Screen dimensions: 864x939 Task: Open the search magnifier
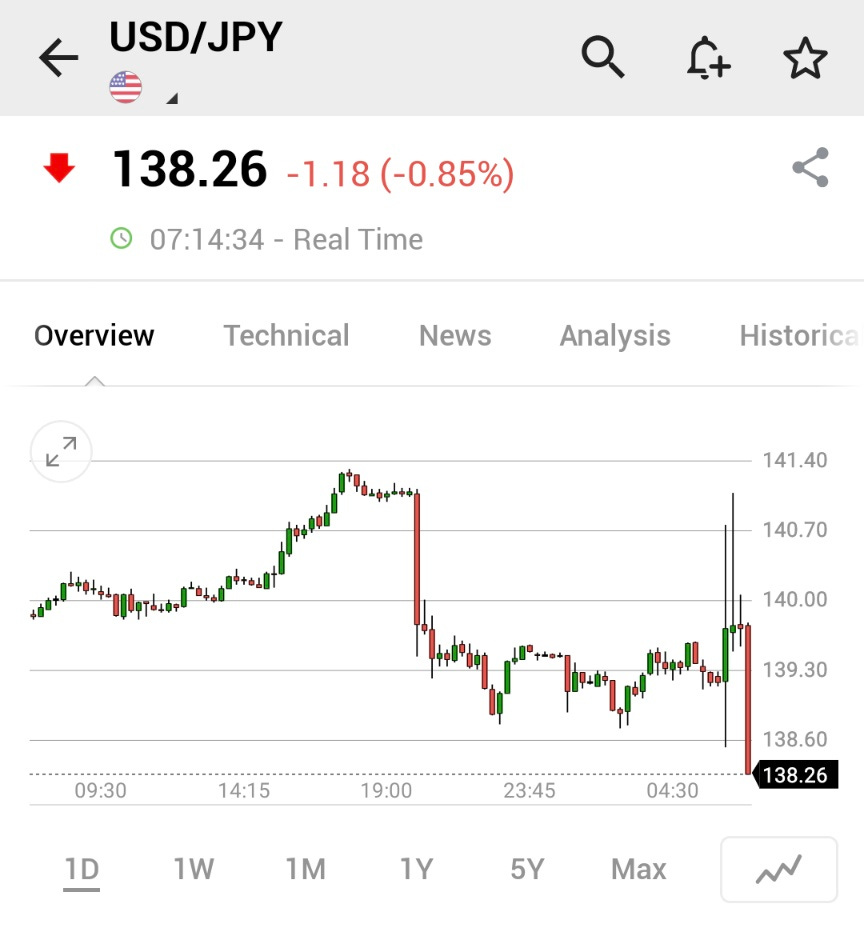click(603, 58)
